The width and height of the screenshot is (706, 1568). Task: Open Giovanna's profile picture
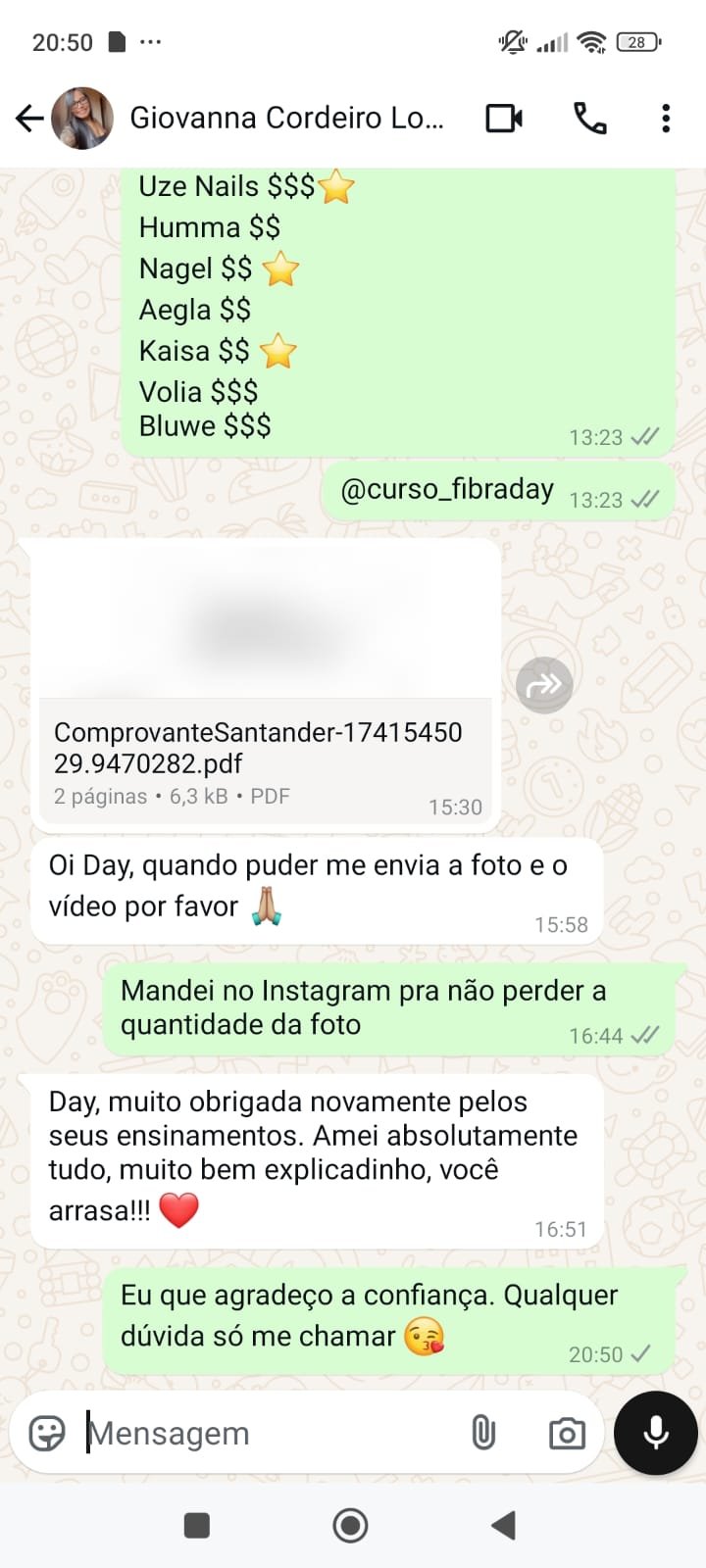(x=82, y=119)
